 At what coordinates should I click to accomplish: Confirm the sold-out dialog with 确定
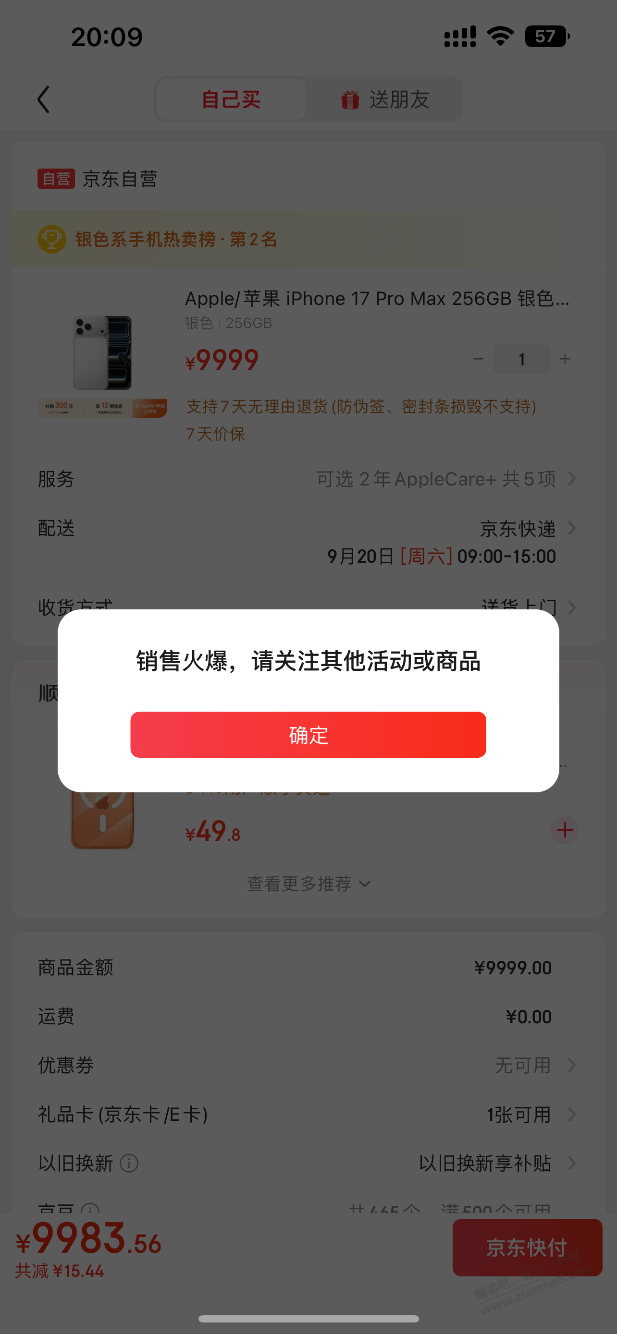coord(308,735)
